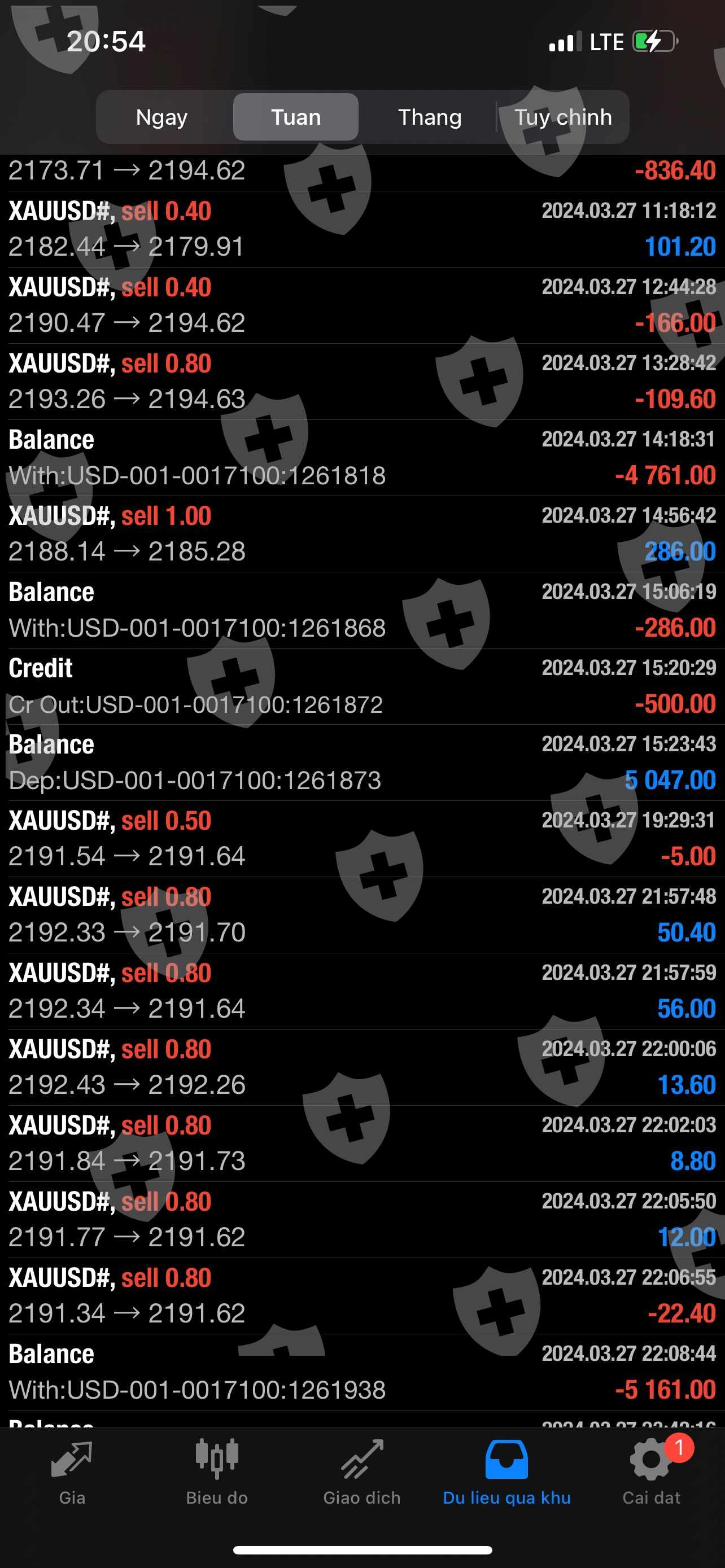The image size is (725, 1568).
Task: Open the Gia quotes tab
Action: 72,1472
